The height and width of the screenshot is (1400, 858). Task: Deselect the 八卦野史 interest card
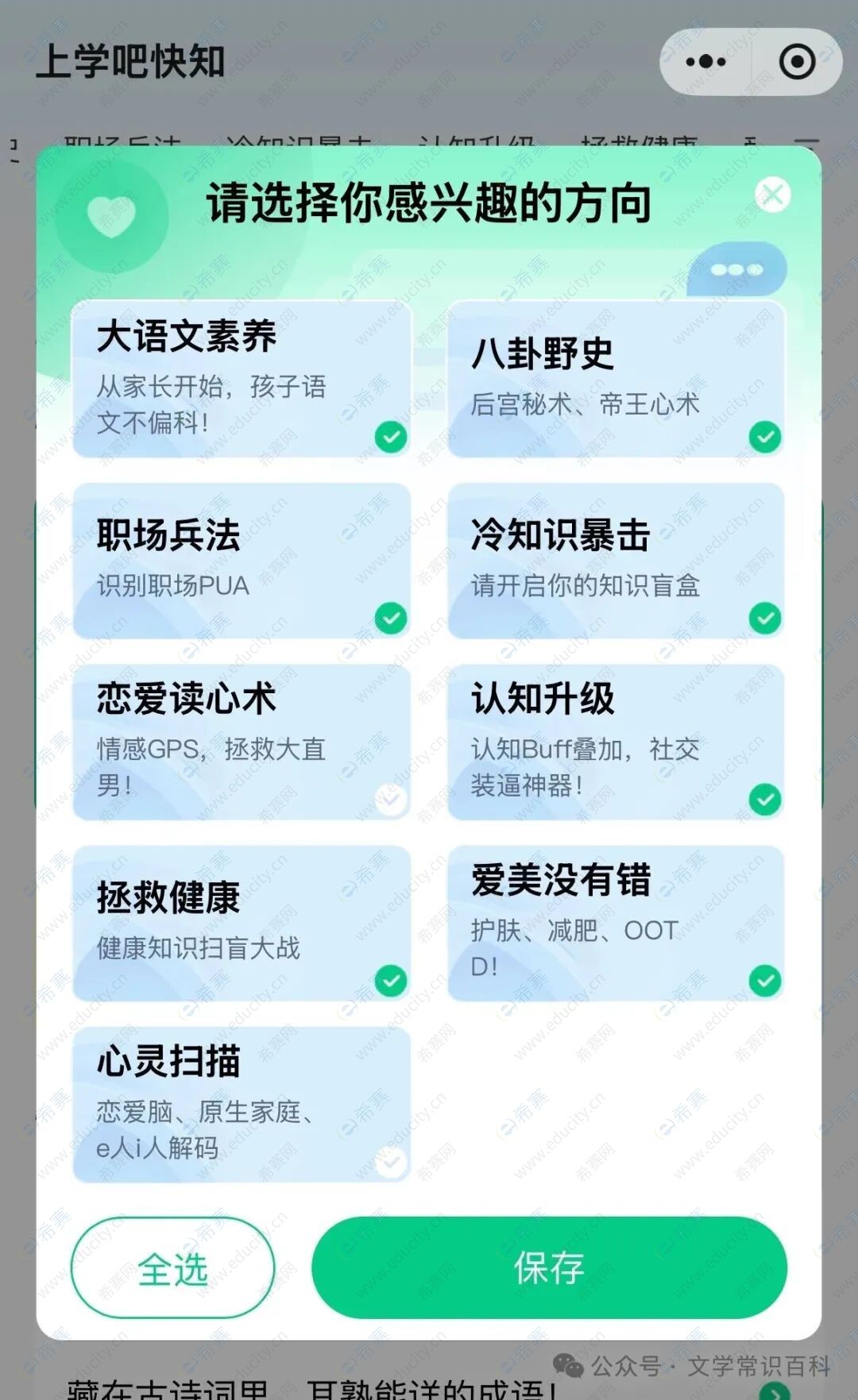[x=616, y=379]
